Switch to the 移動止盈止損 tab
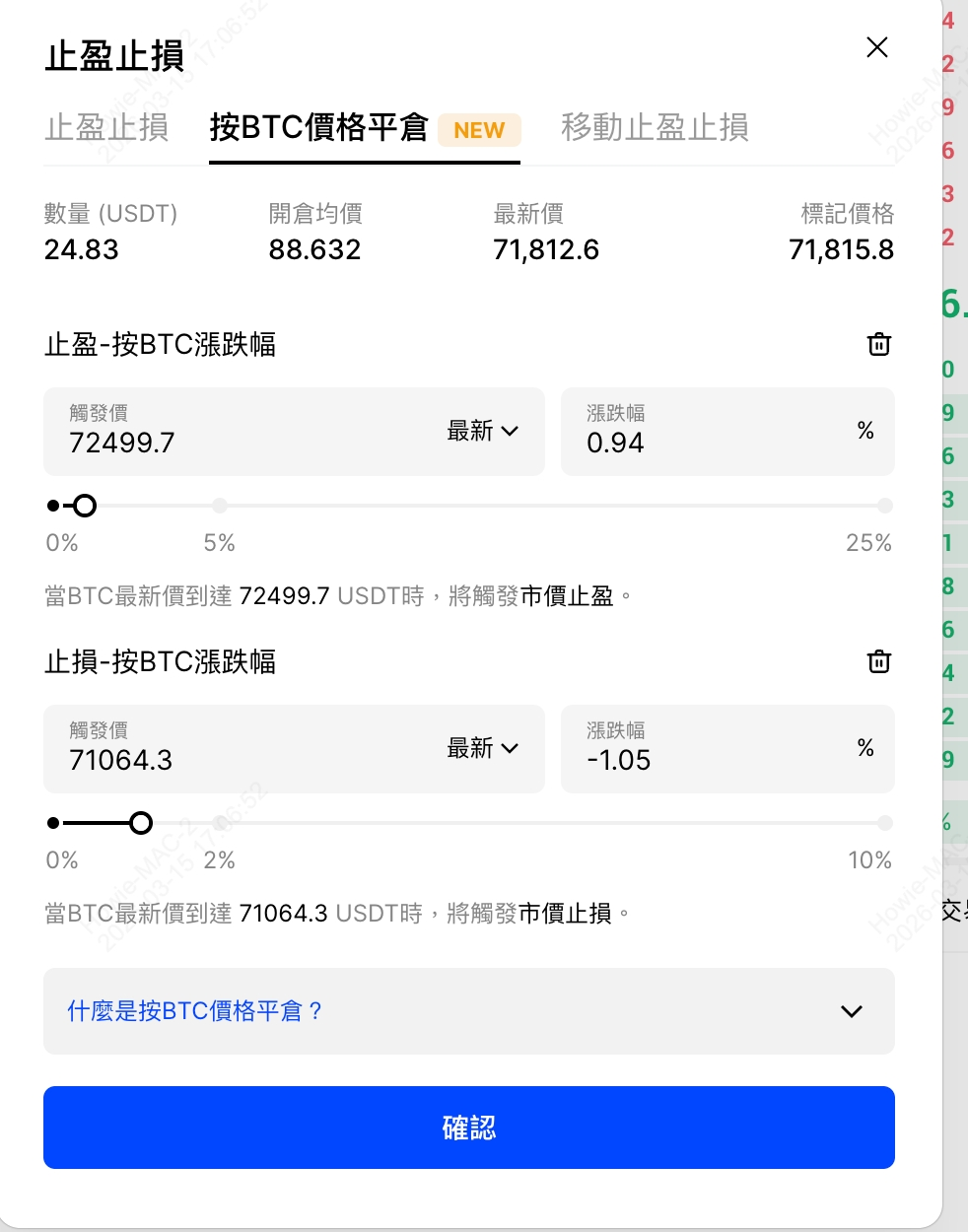This screenshot has height=1232, width=968. [x=655, y=128]
